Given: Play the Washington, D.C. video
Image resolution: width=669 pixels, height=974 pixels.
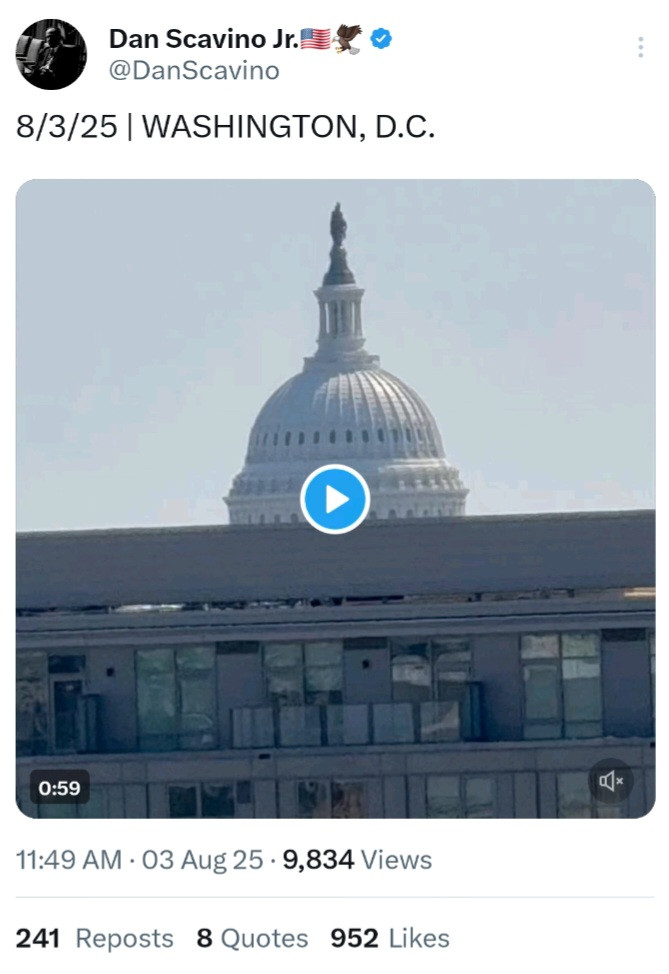Looking at the screenshot, I should [335, 499].
